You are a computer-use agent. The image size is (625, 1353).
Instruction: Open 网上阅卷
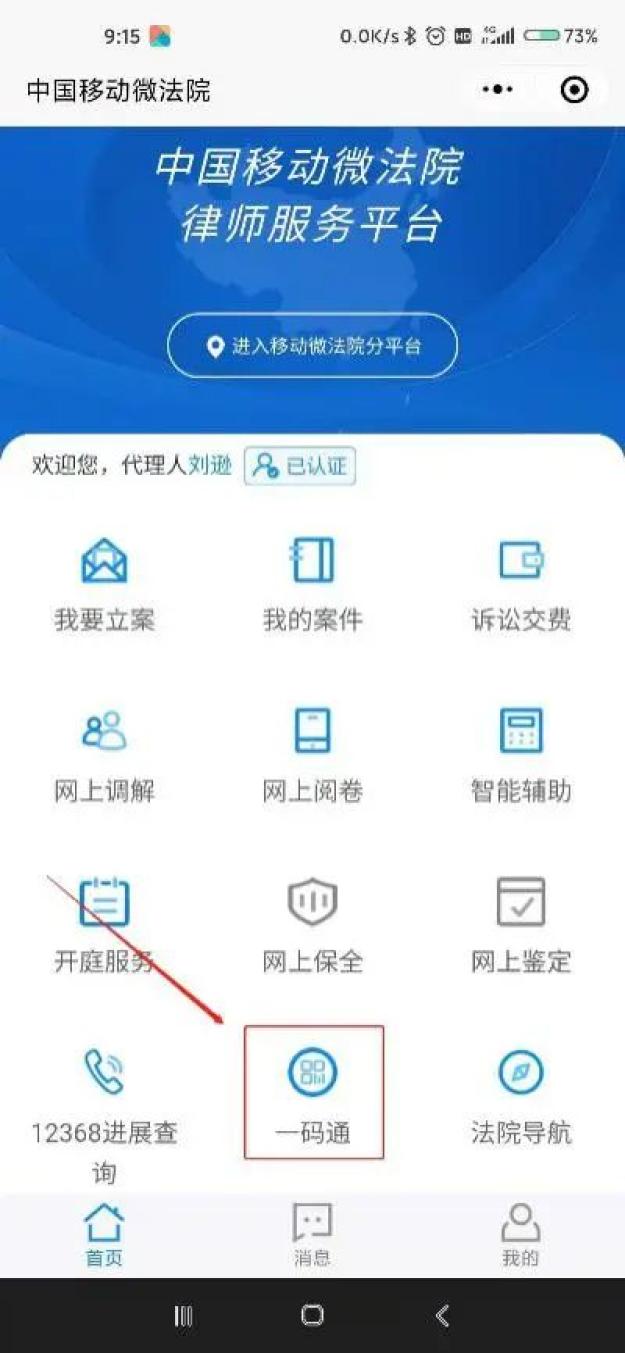coord(312,757)
